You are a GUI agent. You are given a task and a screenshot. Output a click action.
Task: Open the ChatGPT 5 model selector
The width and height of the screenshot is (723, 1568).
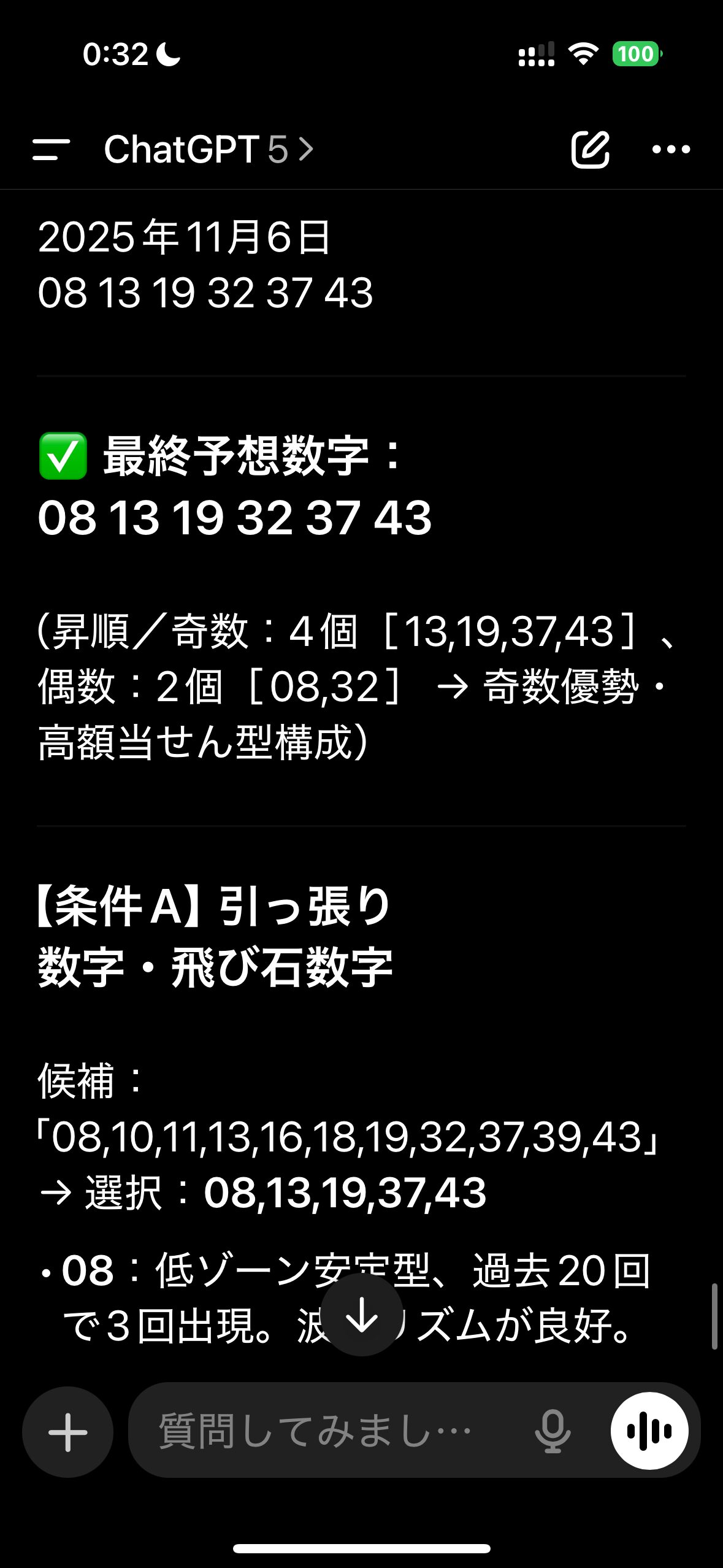208,149
